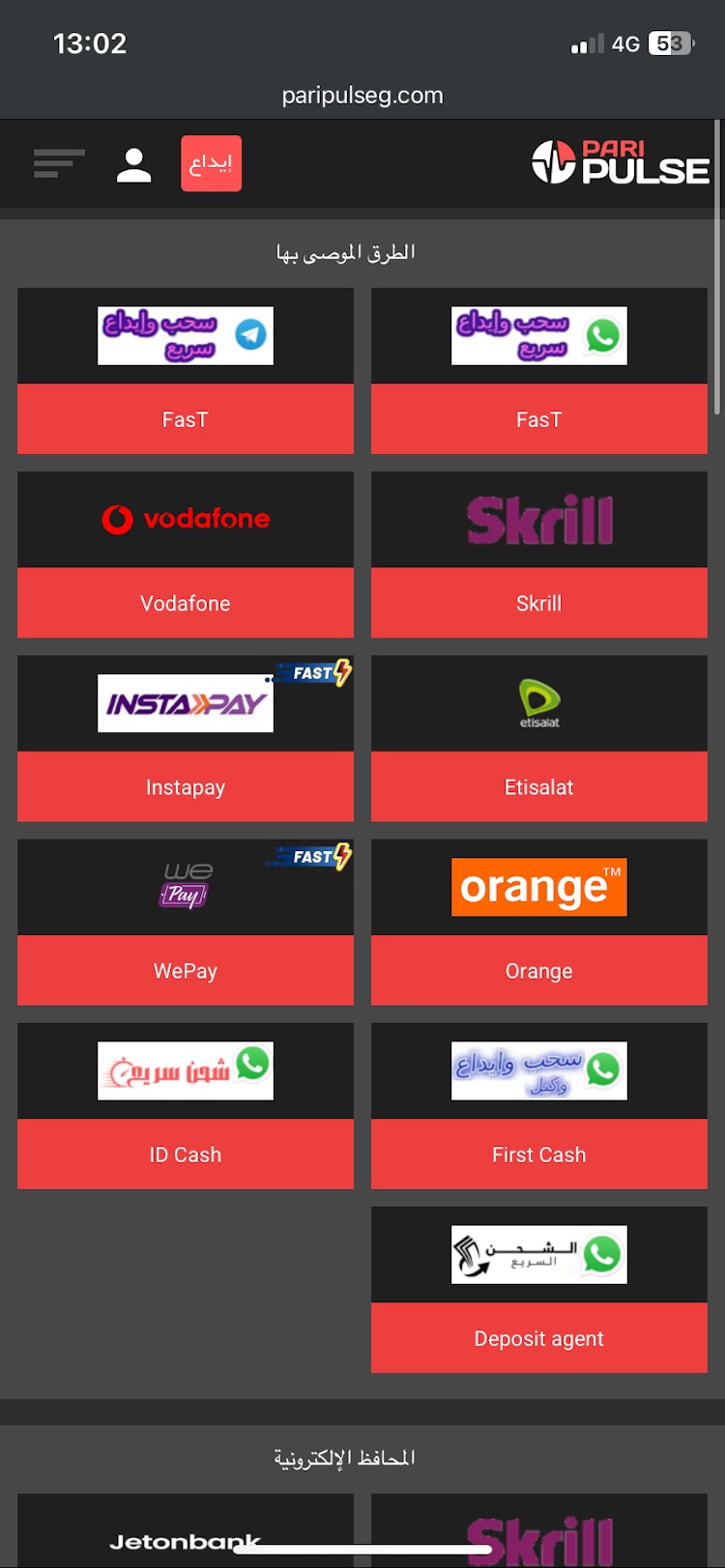The height and width of the screenshot is (1568, 725).
Task: Tap the paripulseg.com address bar
Action: click(362, 95)
